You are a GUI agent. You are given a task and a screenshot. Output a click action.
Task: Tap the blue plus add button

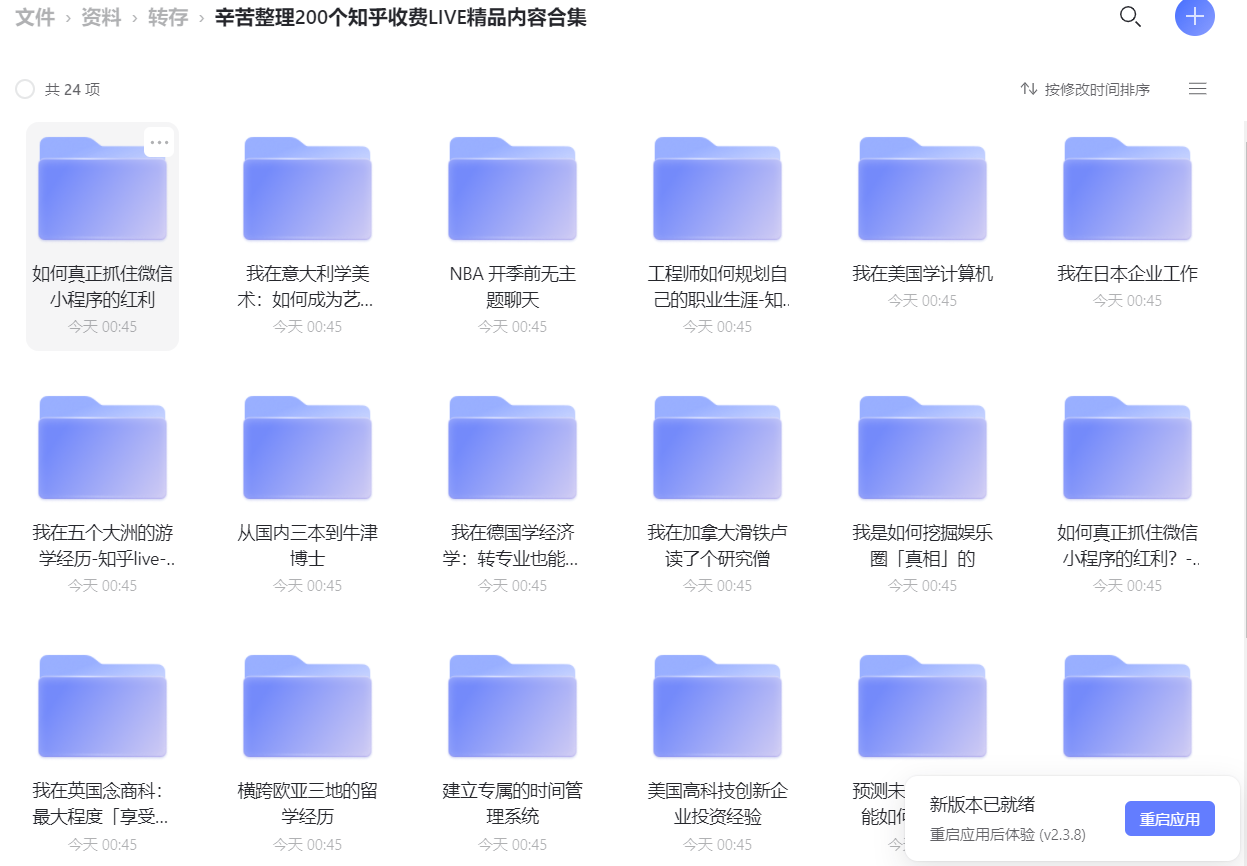1194,17
